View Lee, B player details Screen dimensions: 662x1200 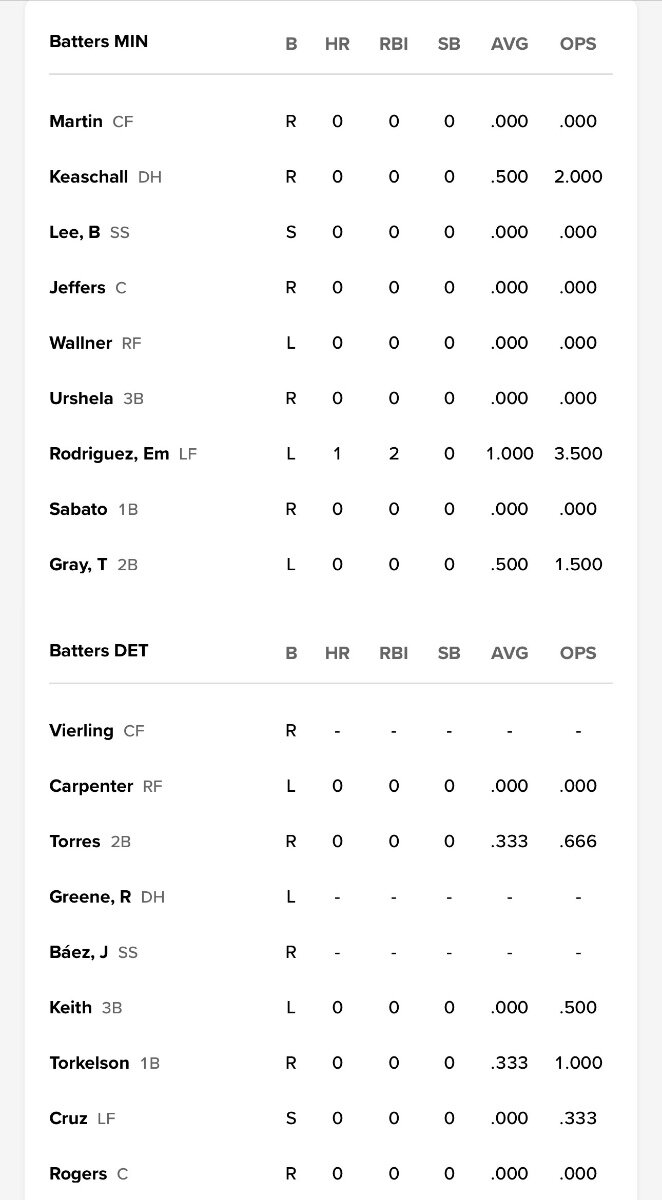coord(75,232)
